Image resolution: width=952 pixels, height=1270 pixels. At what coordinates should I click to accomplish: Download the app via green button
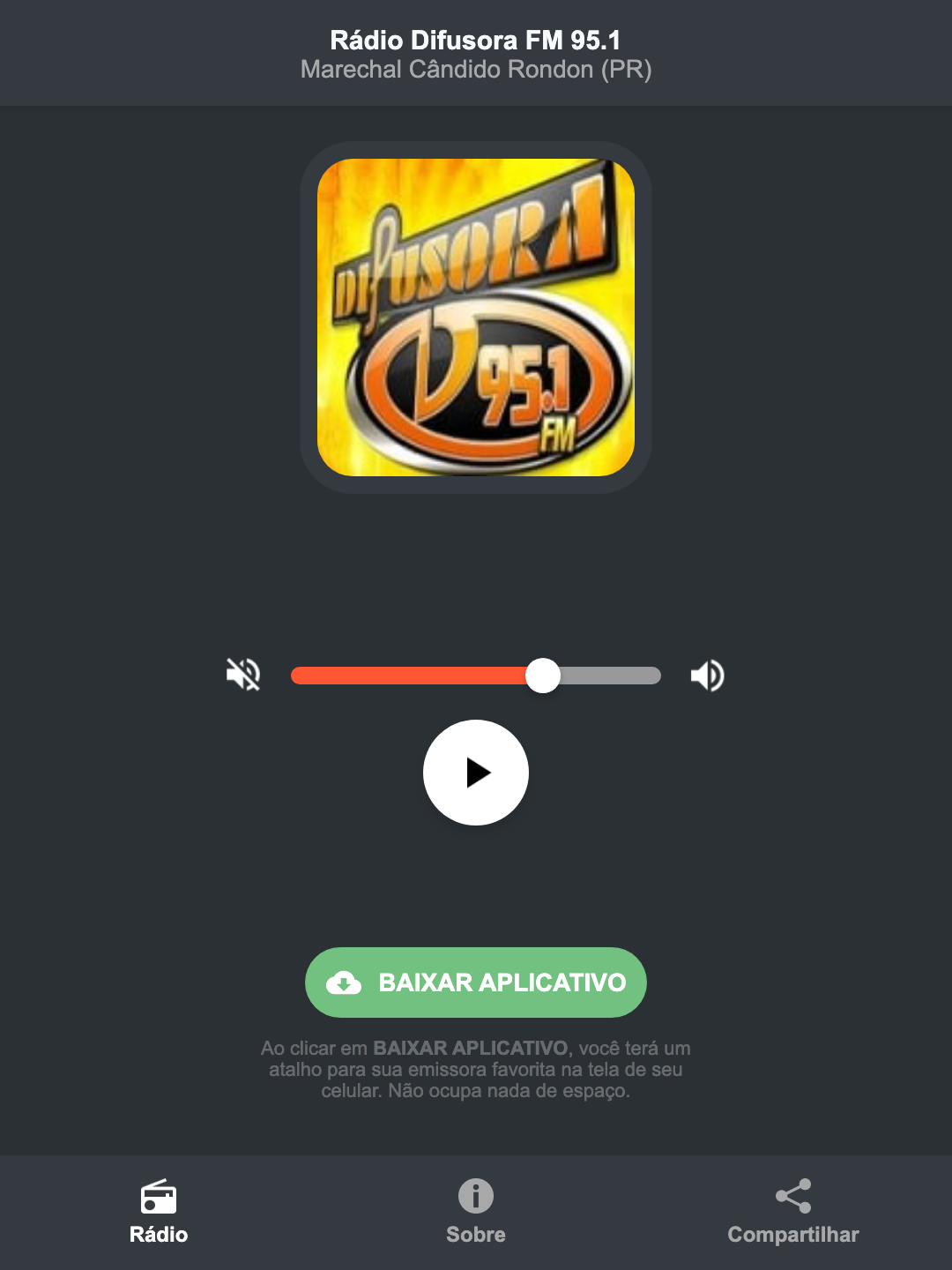pos(475,982)
